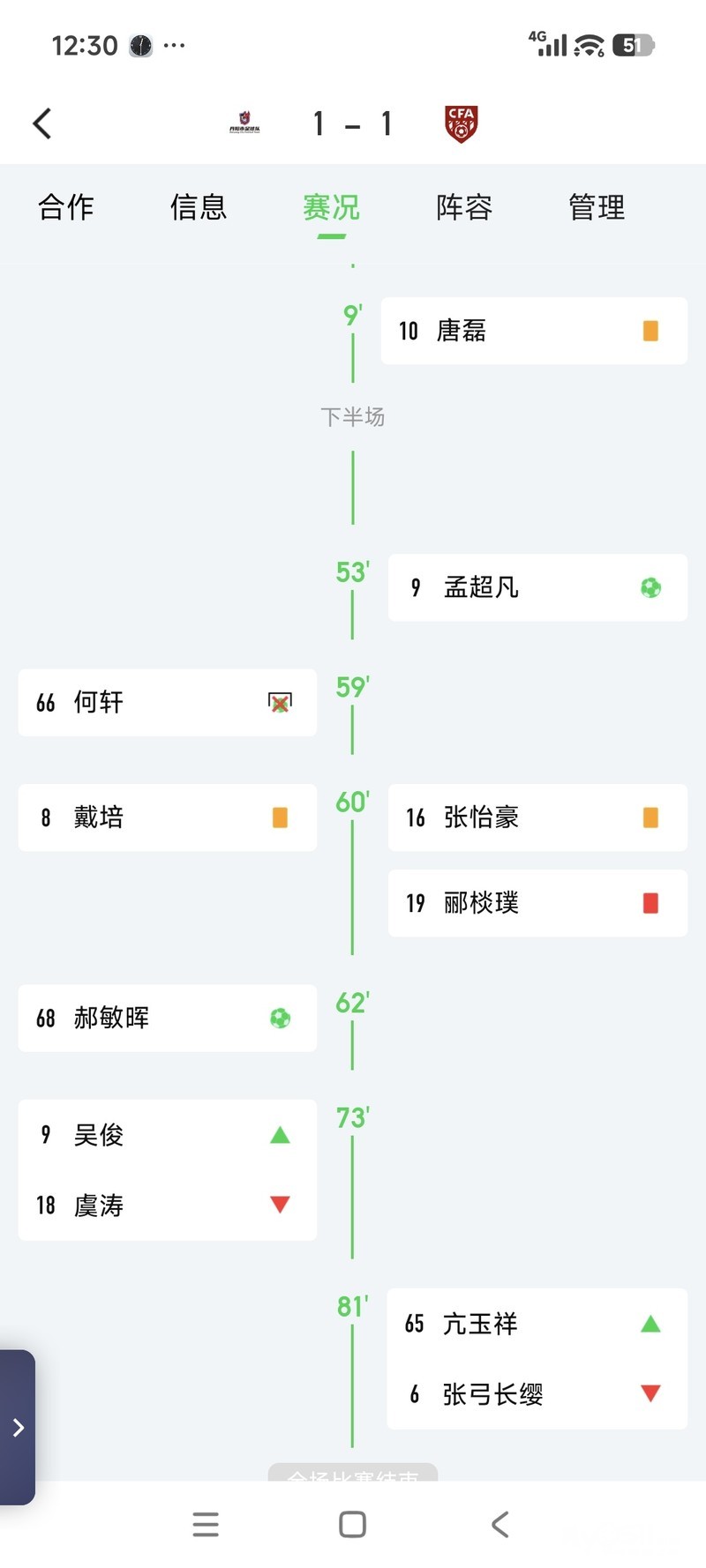Open 吴俊 and 虞涛 substitution card
The image size is (706, 1568).
tap(167, 1169)
